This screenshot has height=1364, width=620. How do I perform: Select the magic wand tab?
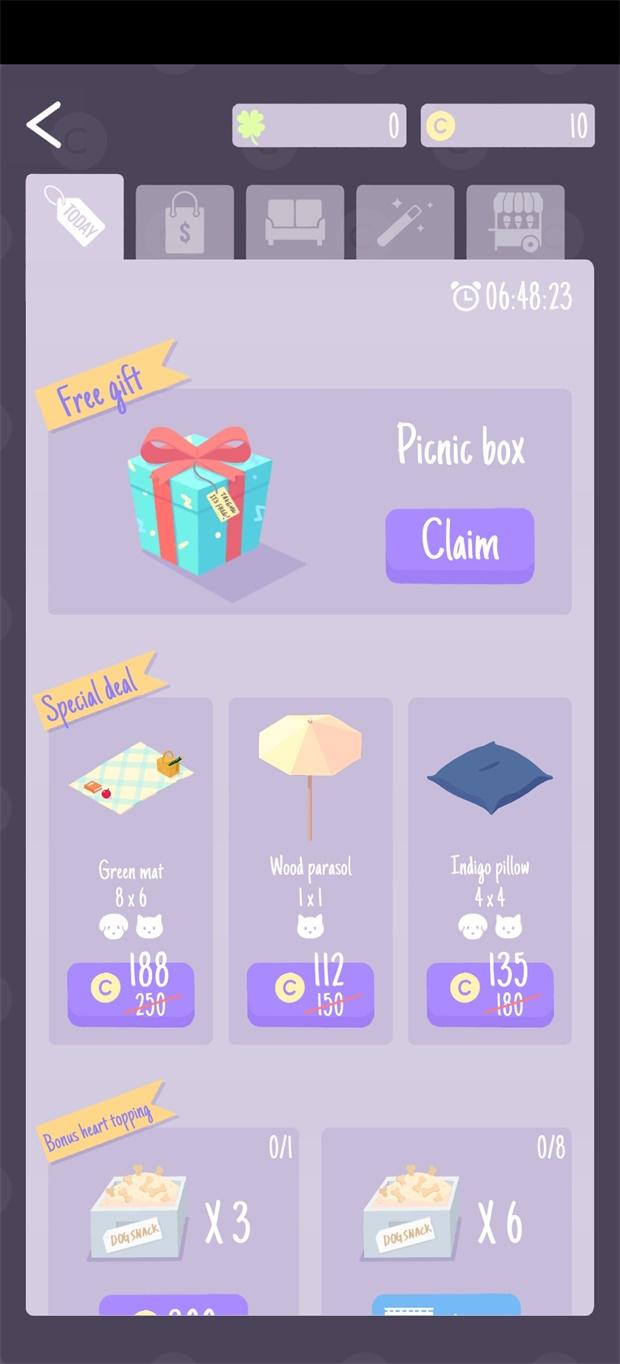pyautogui.click(x=405, y=222)
